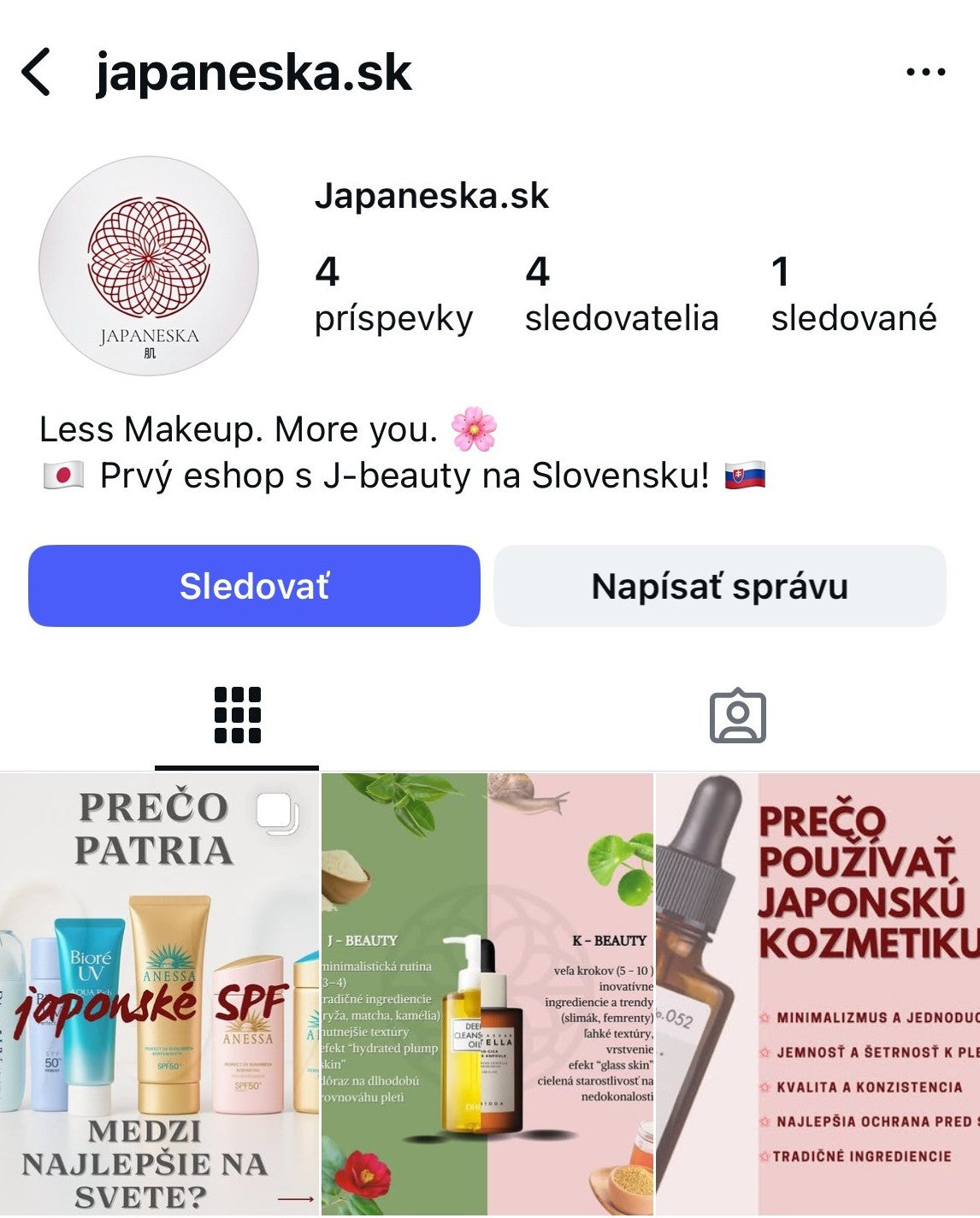View the 4 sledovatelia list
980x1218 pixels.
point(621,295)
